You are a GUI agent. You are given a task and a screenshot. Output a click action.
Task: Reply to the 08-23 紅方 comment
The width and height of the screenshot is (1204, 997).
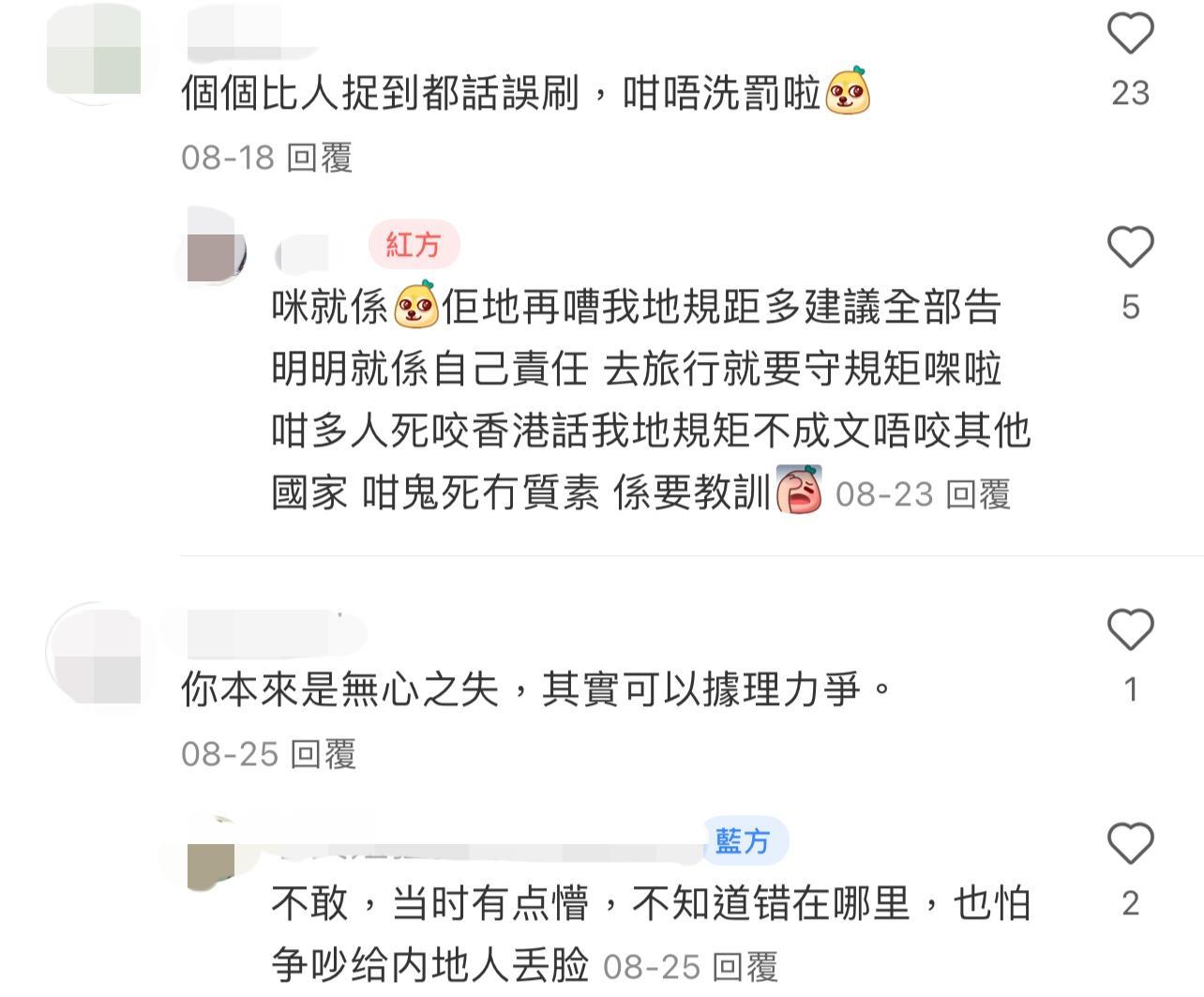tap(977, 494)
